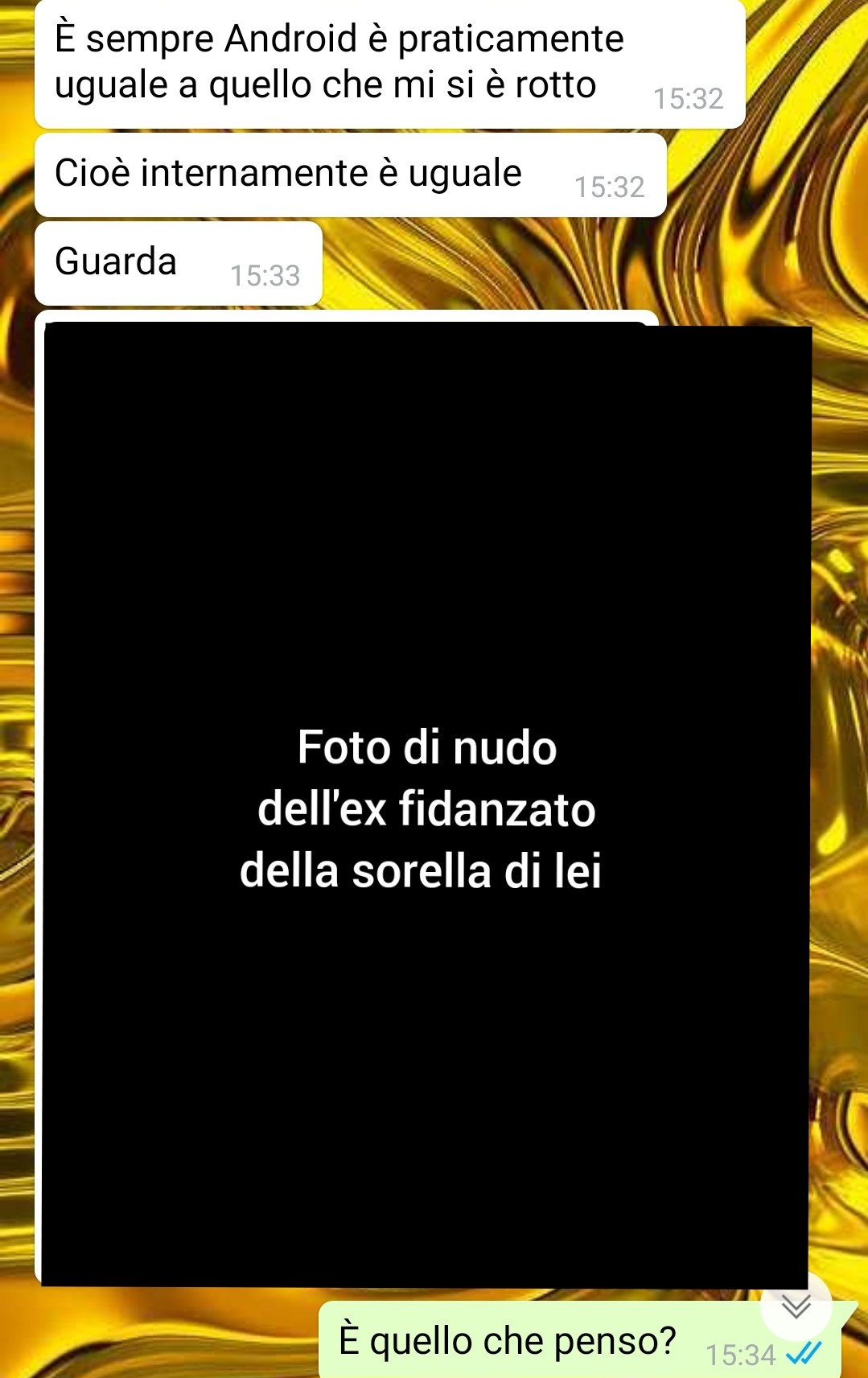Viewport: 868px width, 1378px height.
Task: Open the image message sent after Guarda
Action: [x=426, y=803]
